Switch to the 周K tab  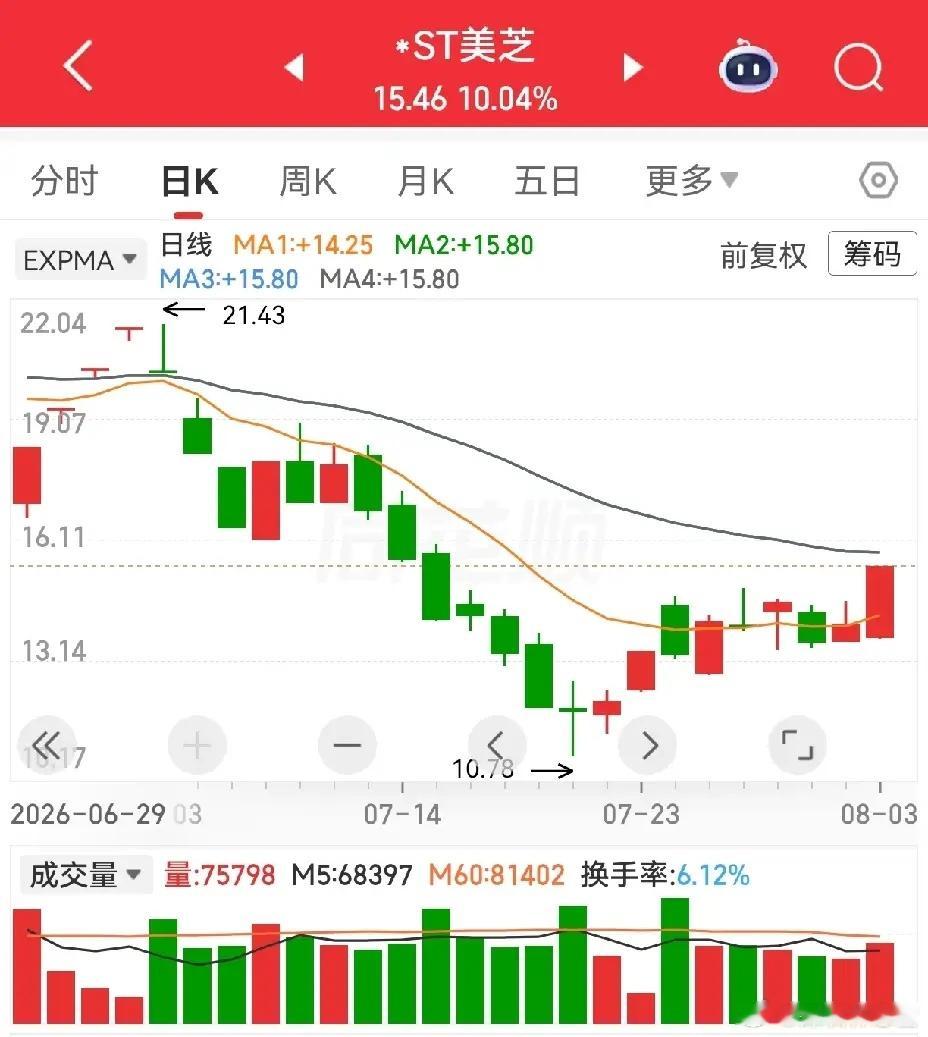308,181
